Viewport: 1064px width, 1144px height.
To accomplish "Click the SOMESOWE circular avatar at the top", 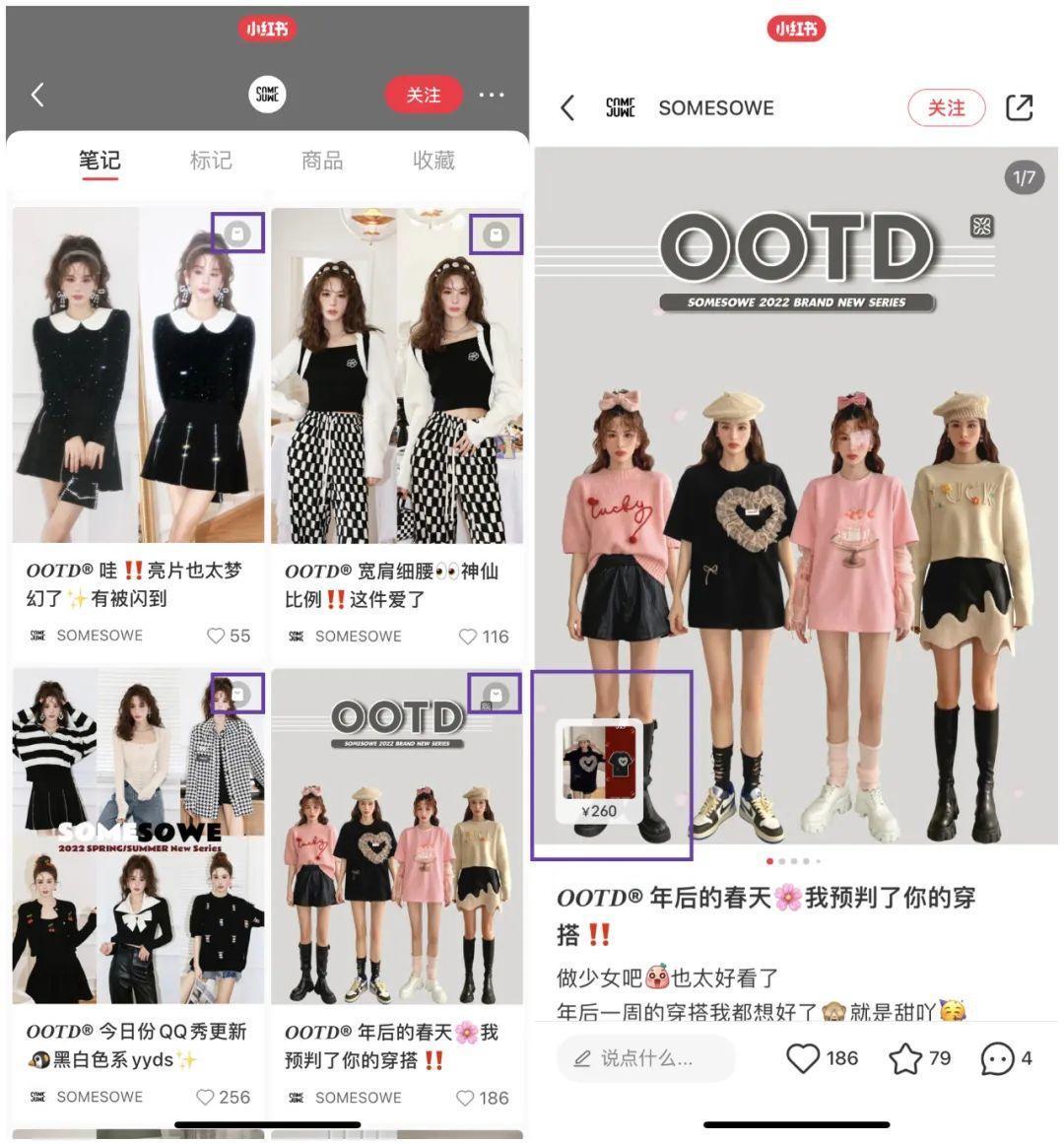I will (x=266, y=94).
